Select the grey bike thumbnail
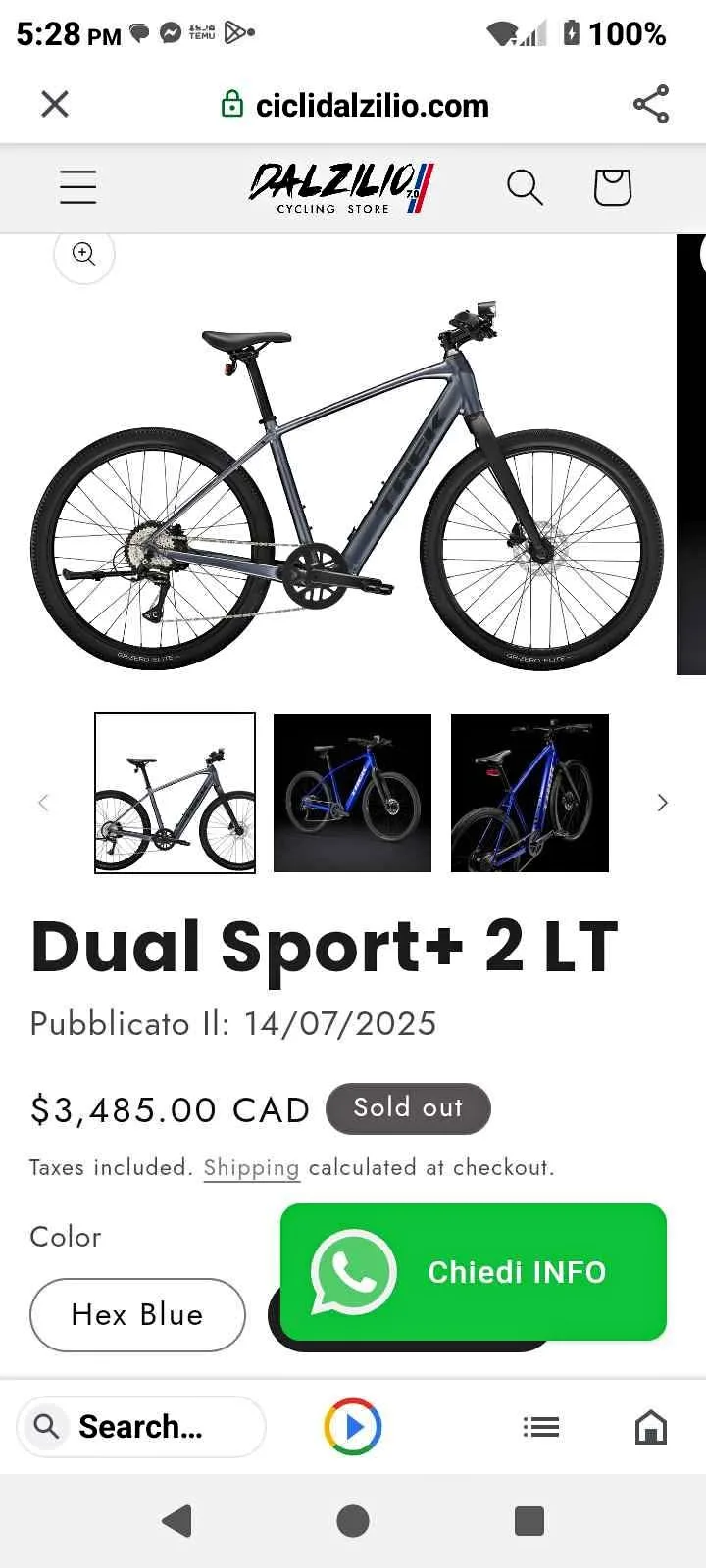 (175, 793)
